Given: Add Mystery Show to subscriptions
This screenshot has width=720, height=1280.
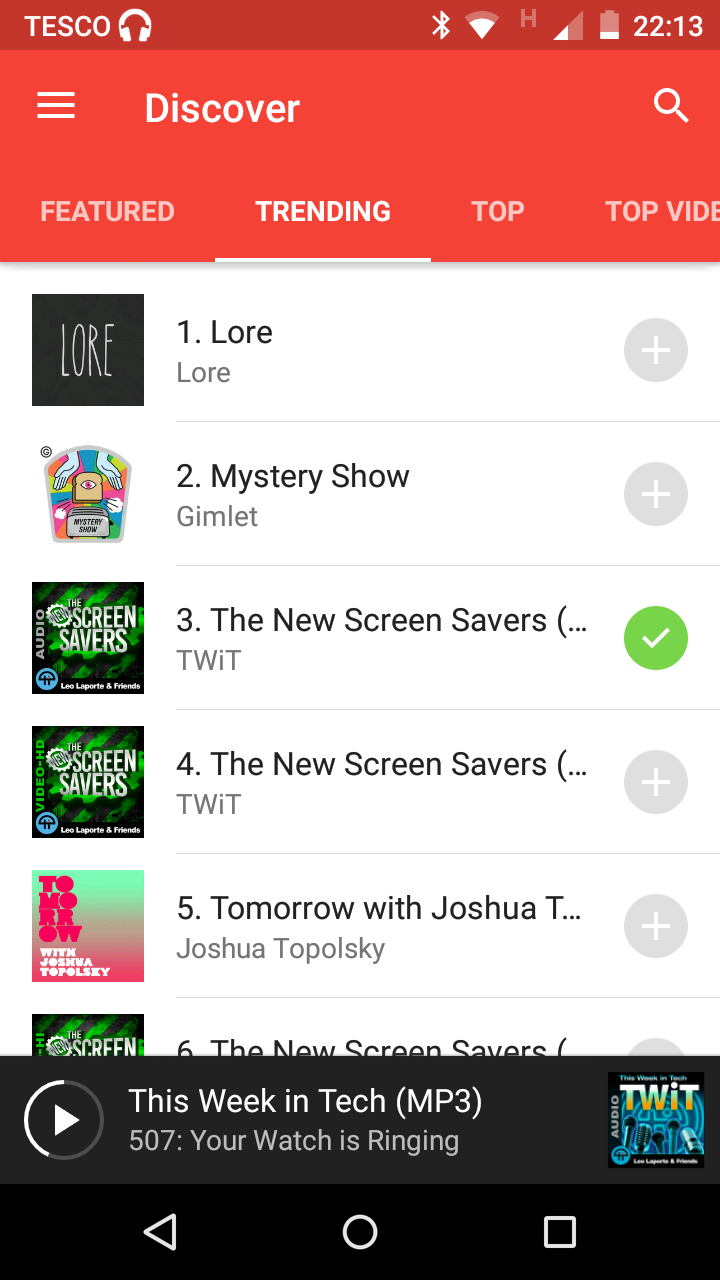Looking at the screenshot, I should click(x=655, y=494).
